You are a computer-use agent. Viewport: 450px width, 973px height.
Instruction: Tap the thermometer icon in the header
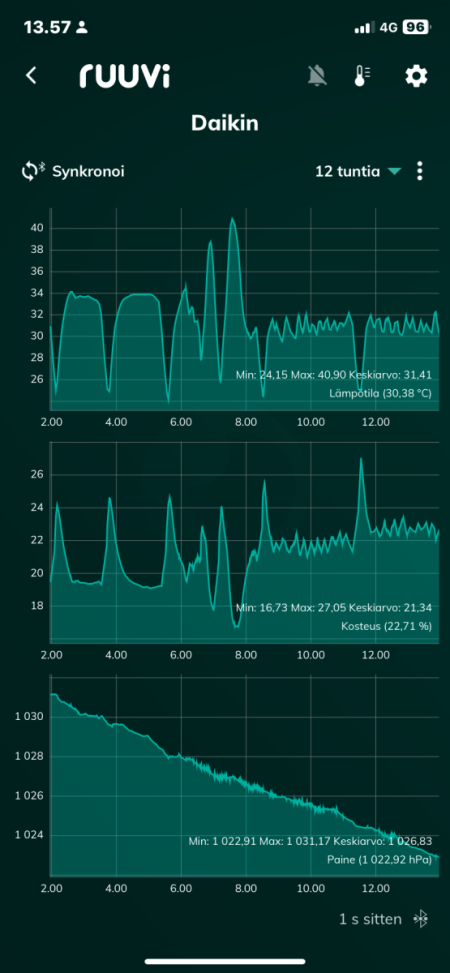tap(362, 76)
